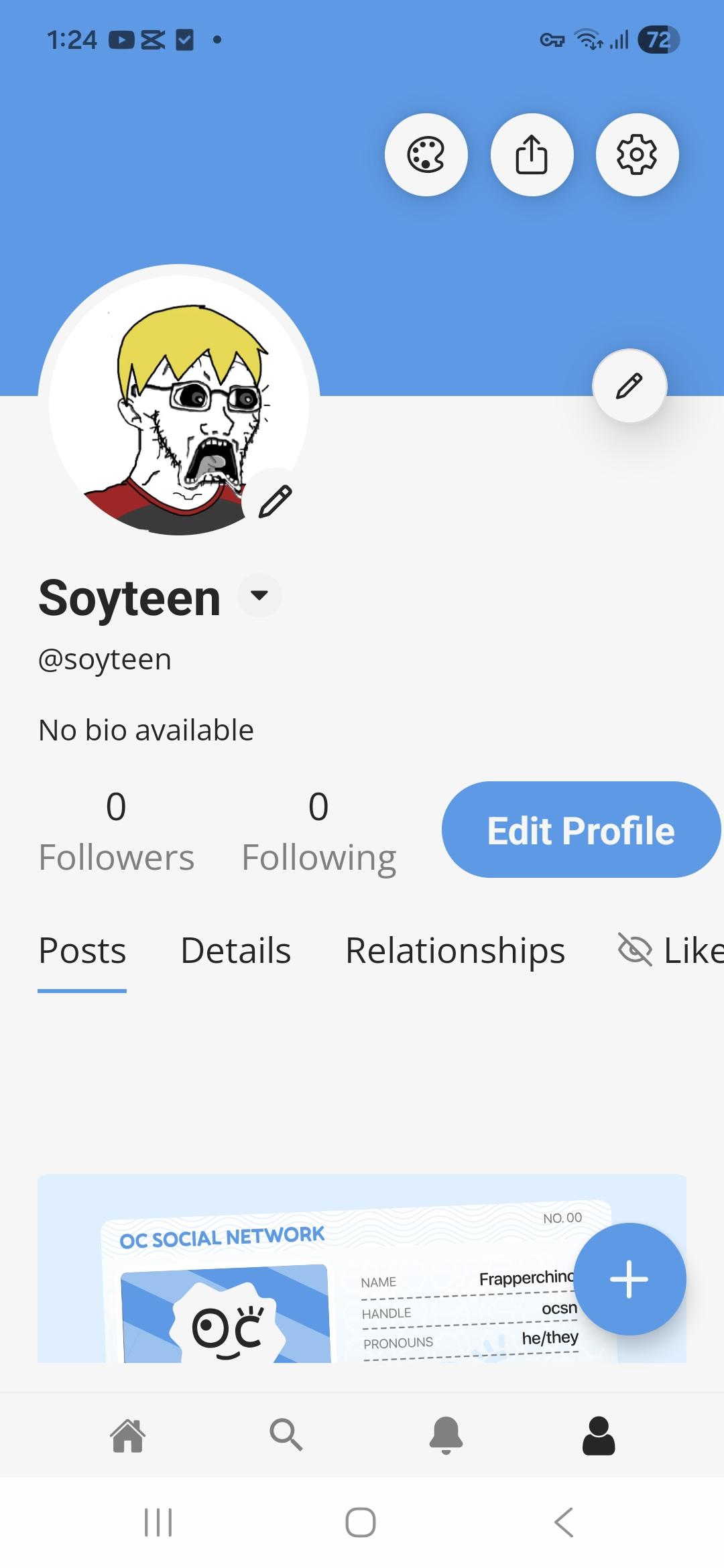Switch to the Details tab
The image size is (724, 1568).
pyautogui.click(x=235, y=950)
